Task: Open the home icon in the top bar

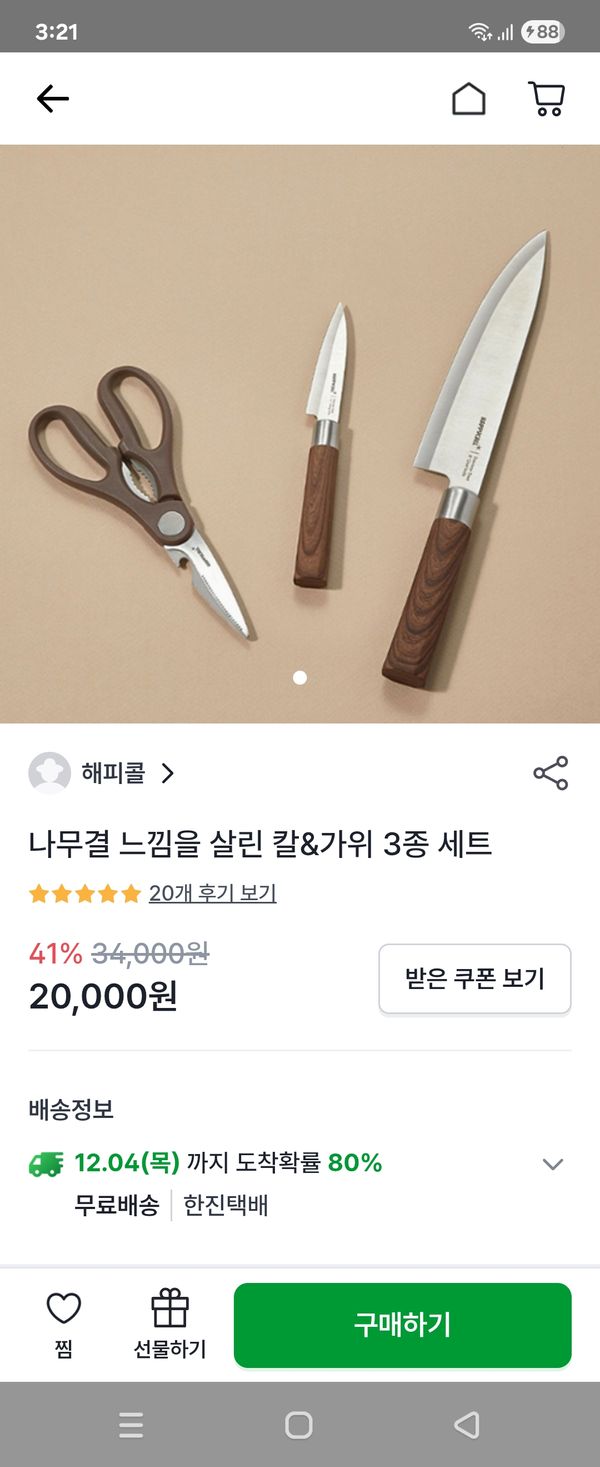Action: pyautogui.click(x=468, y=99)
